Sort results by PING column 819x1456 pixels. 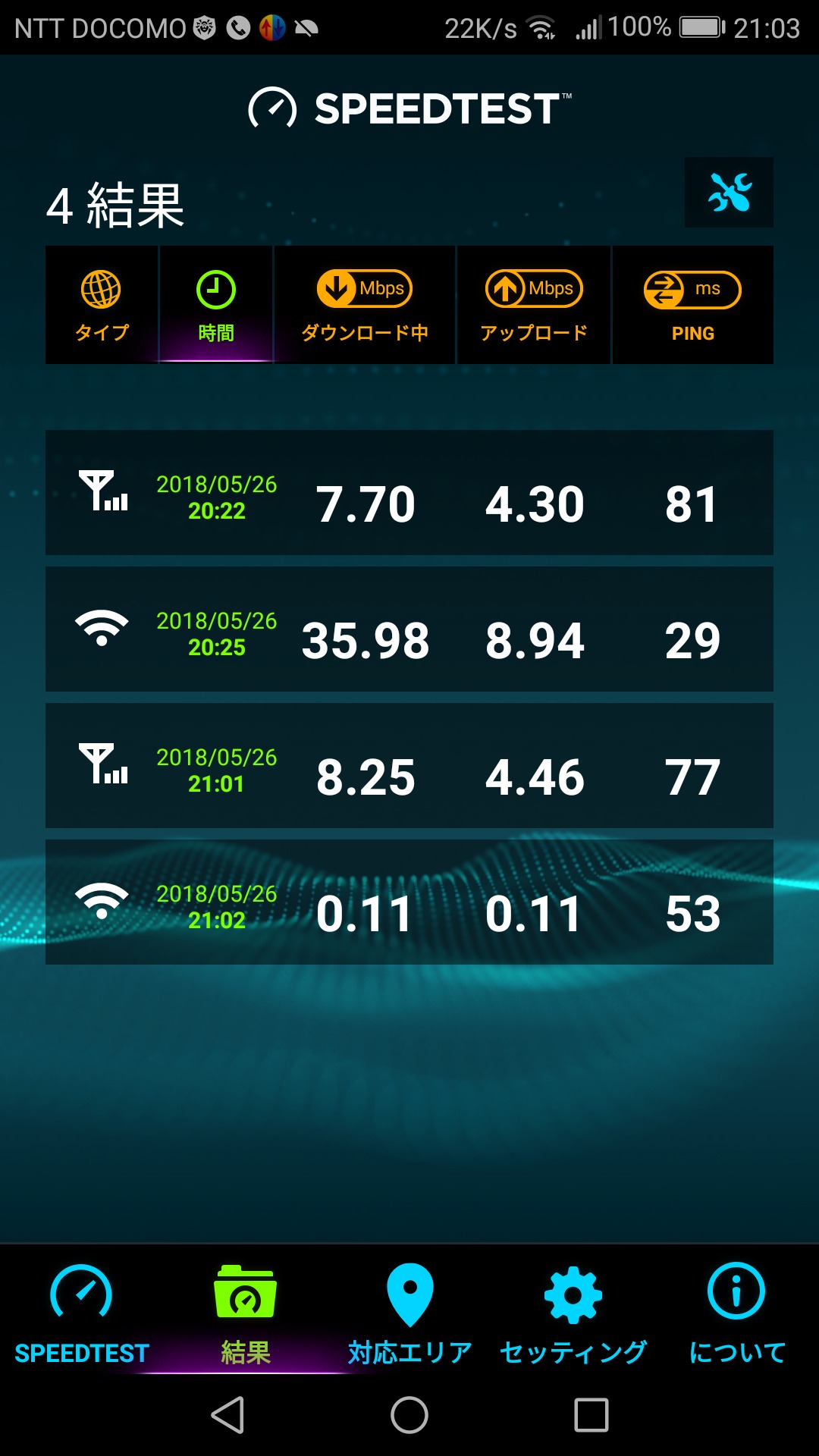(x=692, y=305)
